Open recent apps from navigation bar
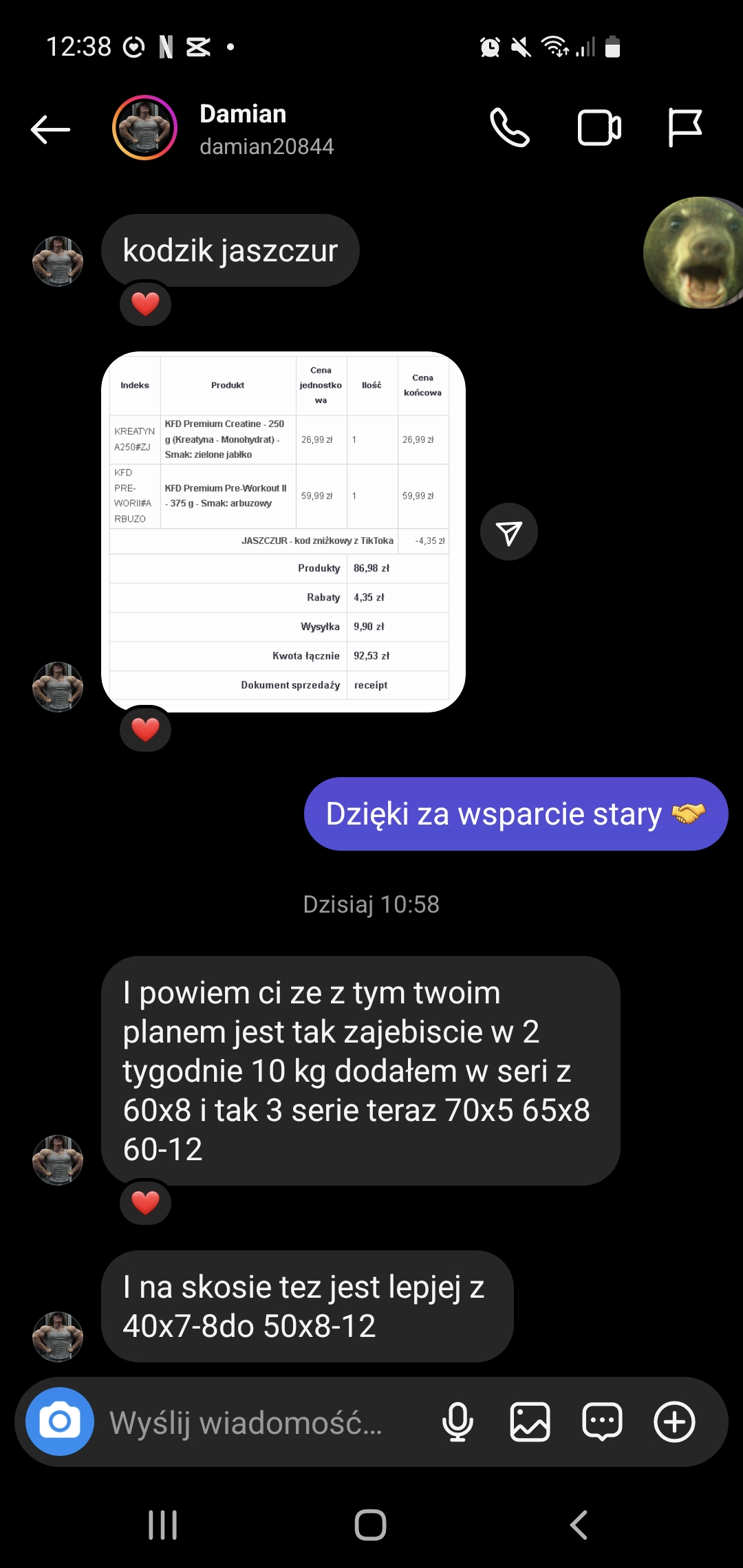The height and width of the screenshot is (1568, 743). (163, 1525)
